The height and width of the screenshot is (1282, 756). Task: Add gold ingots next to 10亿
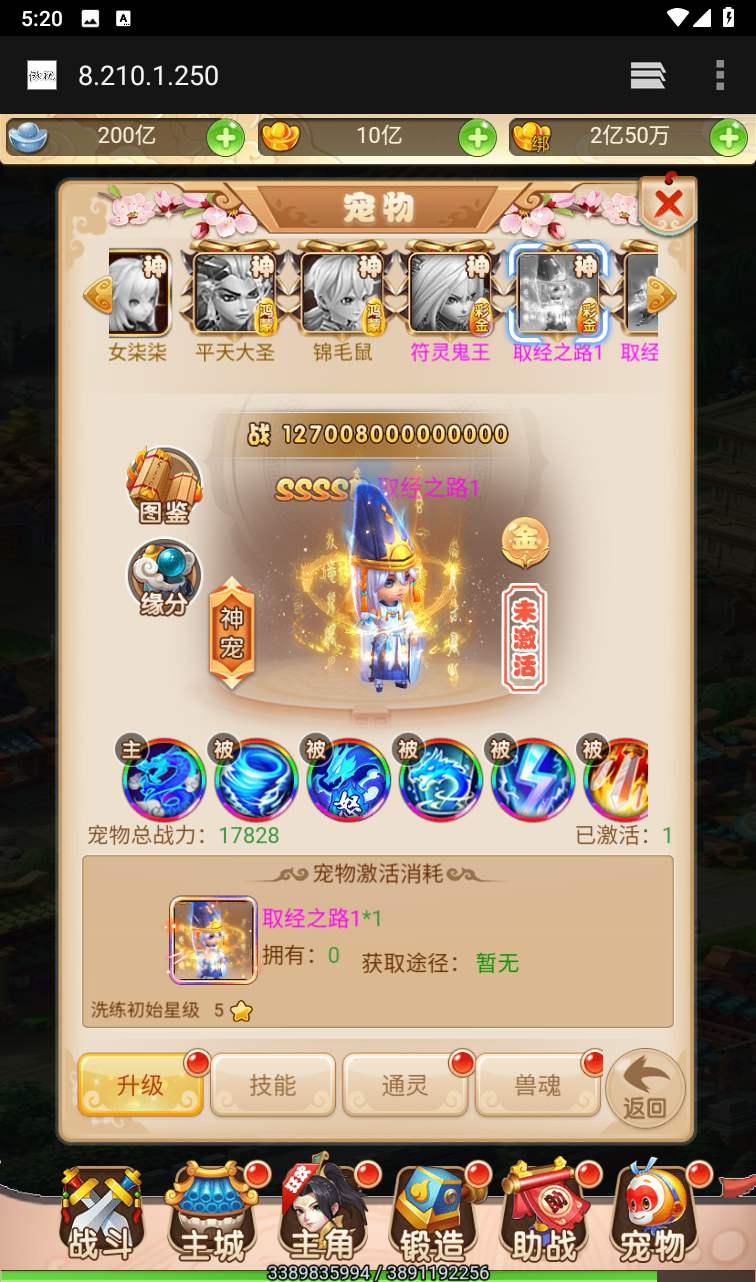tap(477, 137)
